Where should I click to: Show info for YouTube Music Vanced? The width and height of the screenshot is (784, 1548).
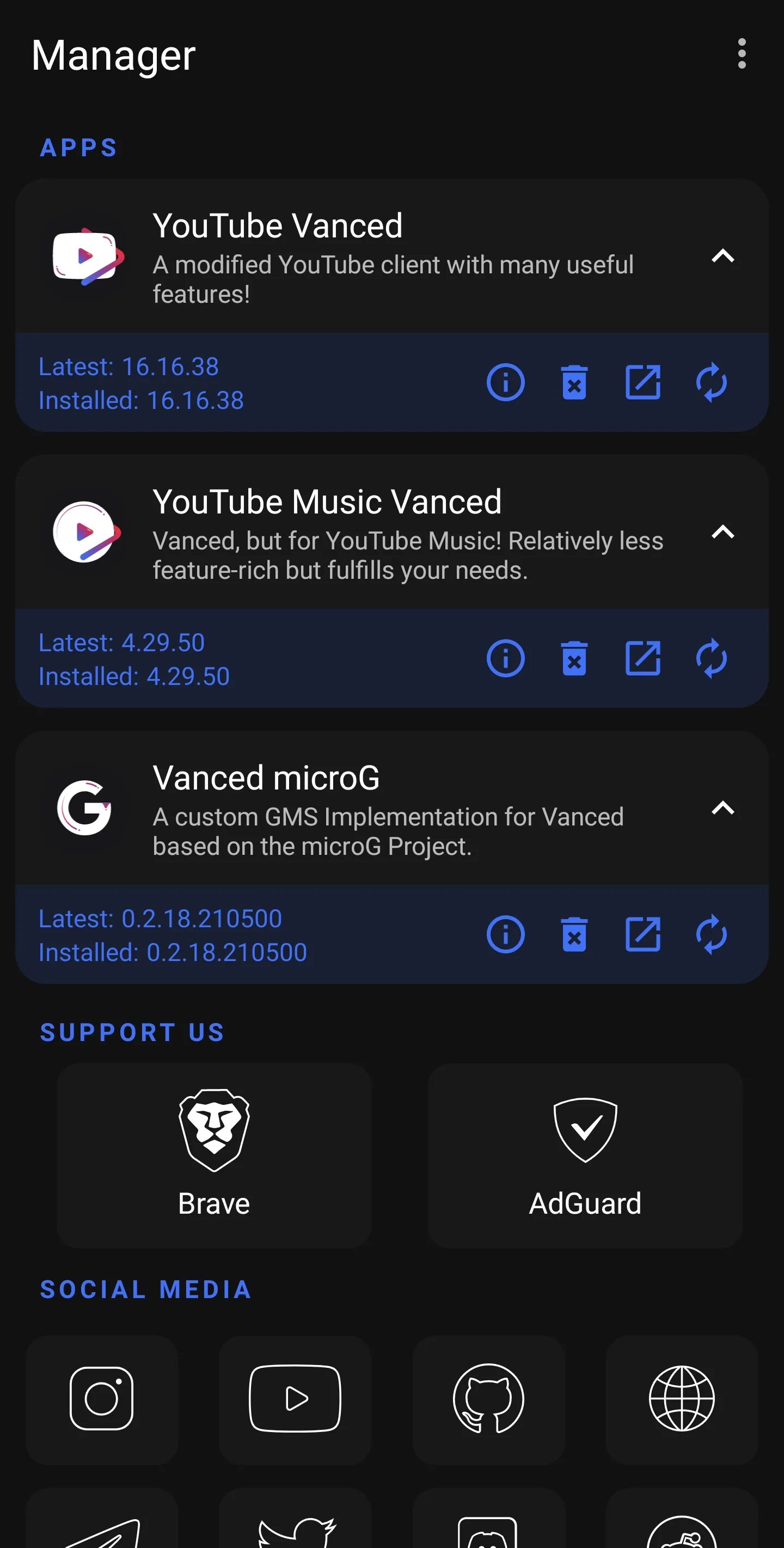tap(505, 658)
